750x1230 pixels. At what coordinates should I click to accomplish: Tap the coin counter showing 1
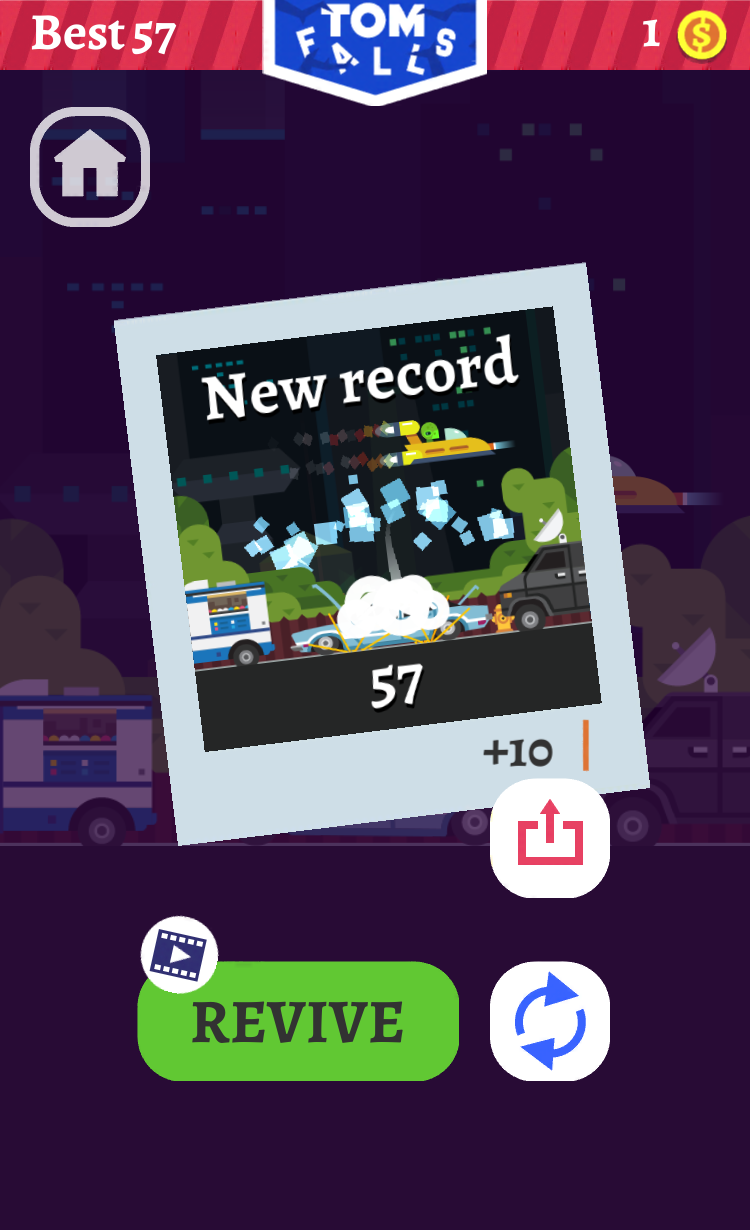pos(652,33)
